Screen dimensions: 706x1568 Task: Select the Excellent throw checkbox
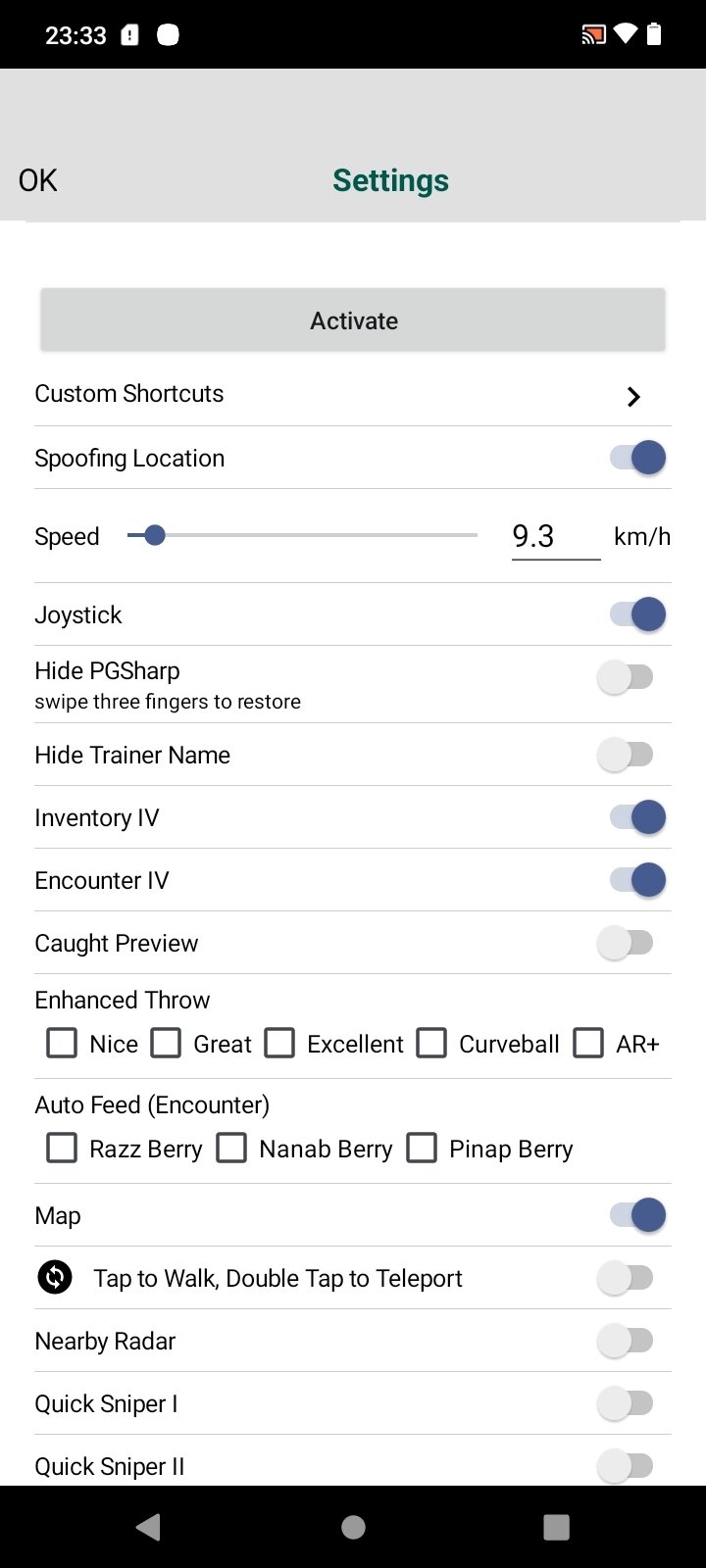[279, 1043]
